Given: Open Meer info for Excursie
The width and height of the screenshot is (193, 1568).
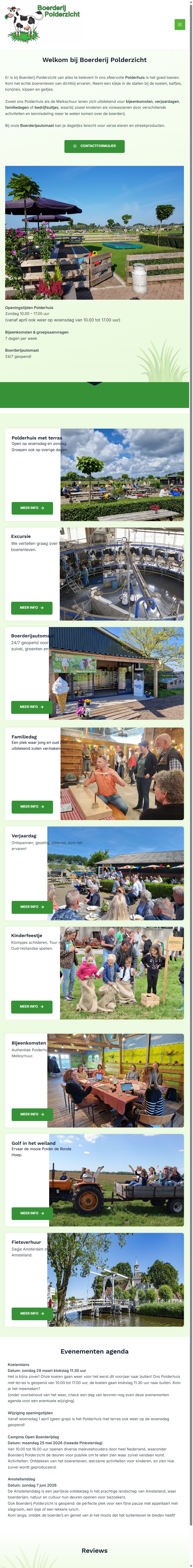Looking at the screenshot, I should pyautogui.click(x=32, y=607).
